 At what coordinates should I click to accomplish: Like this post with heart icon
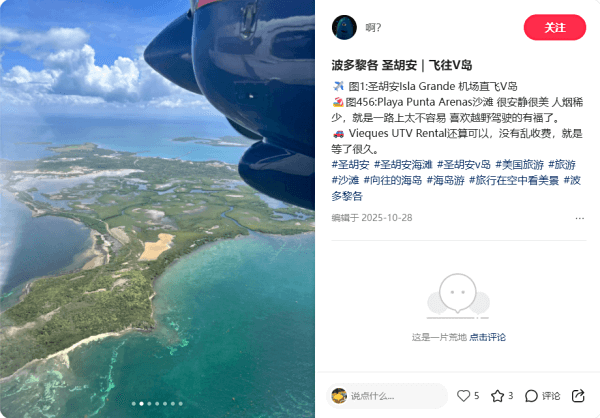click(463, 396)
